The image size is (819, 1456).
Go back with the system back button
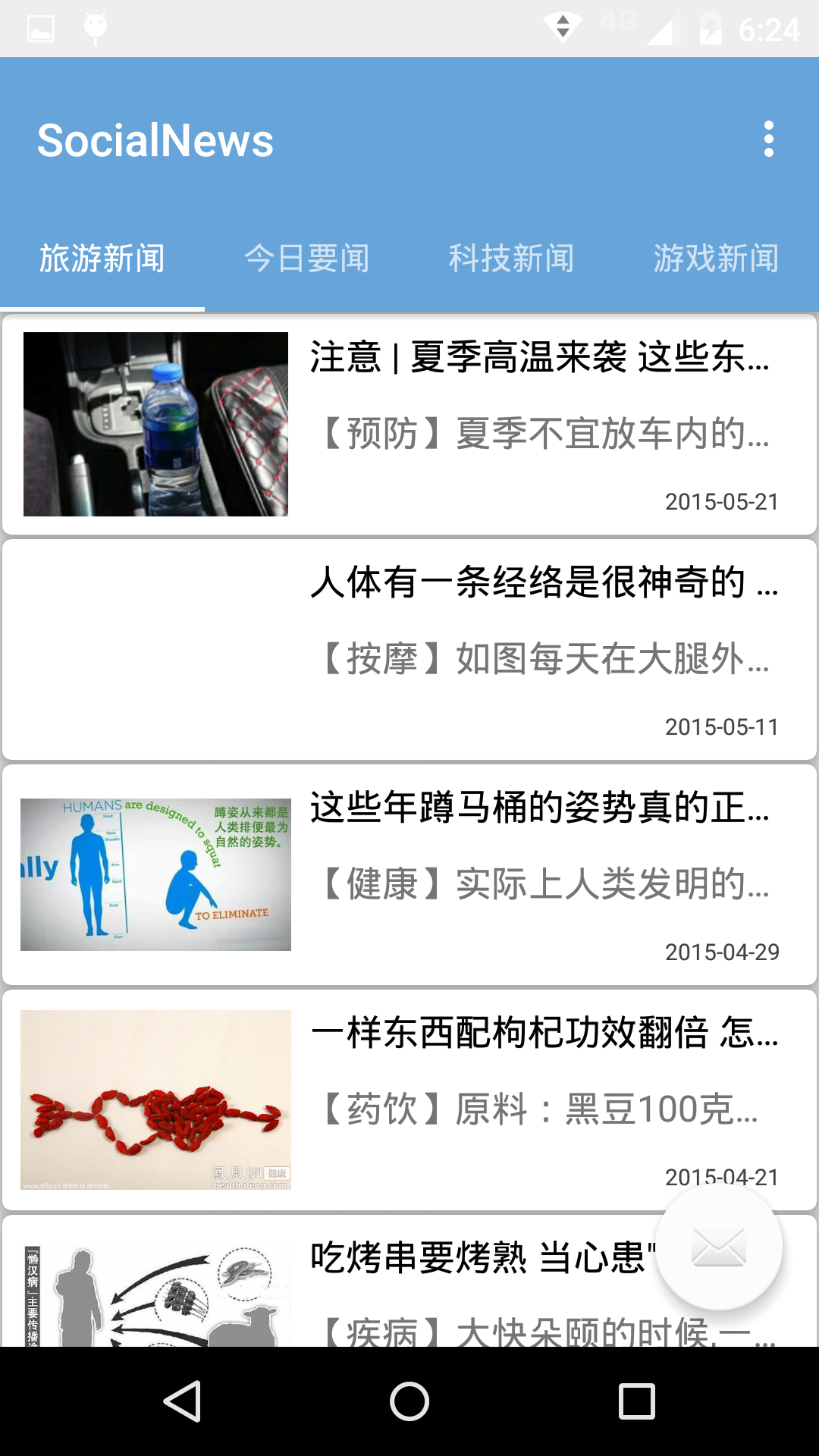tap(183, 1401)
